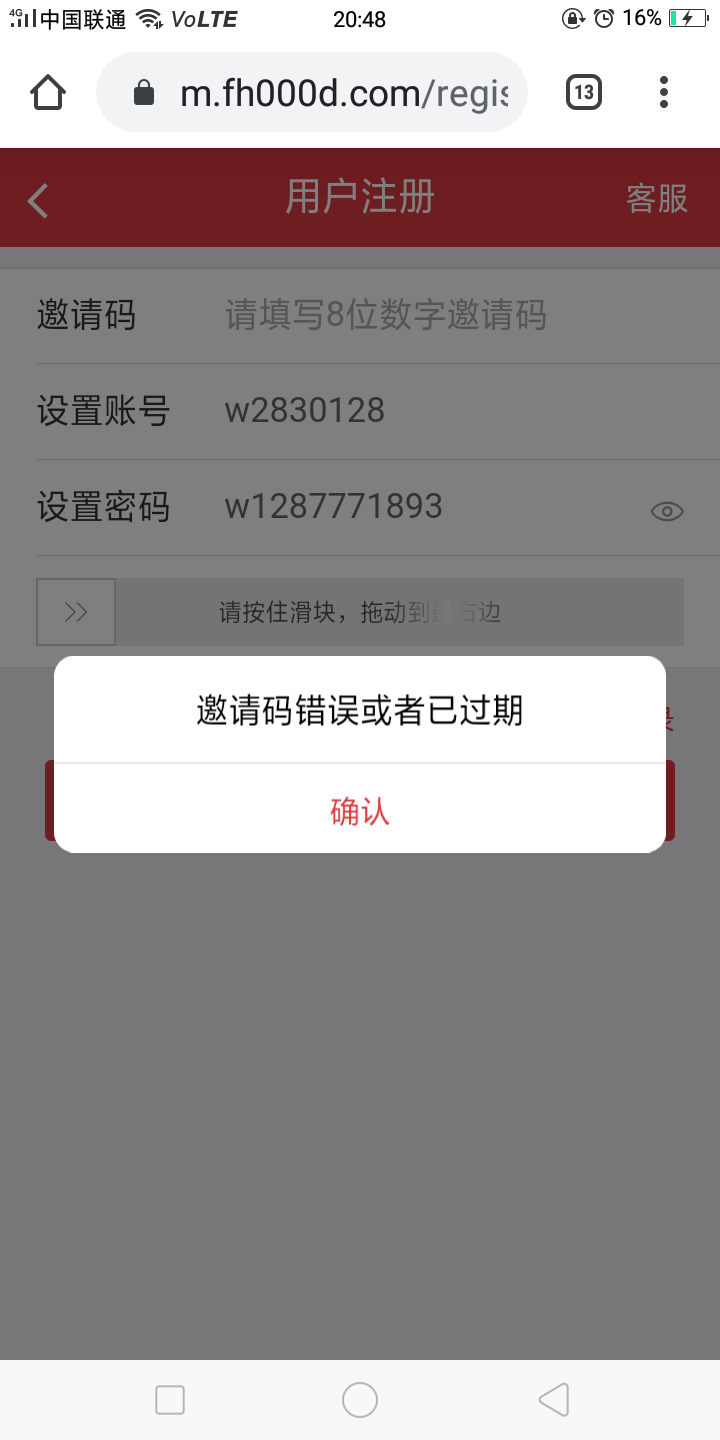Viewport: 720px width, 1440px height.
Task: Tap the Wi-Fi icon in the status bar
Action: [147, 16]
